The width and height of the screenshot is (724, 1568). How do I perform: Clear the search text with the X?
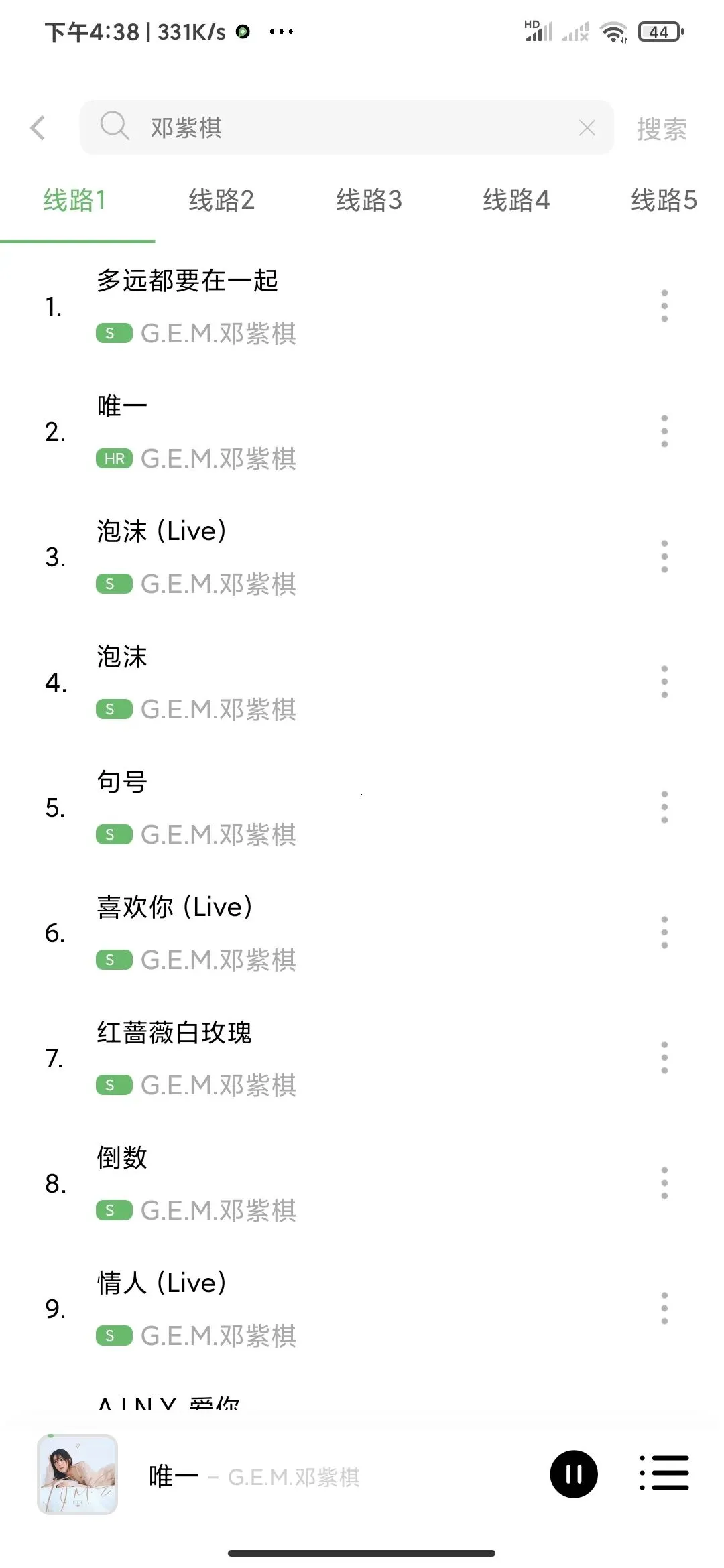tap(587, 127)
